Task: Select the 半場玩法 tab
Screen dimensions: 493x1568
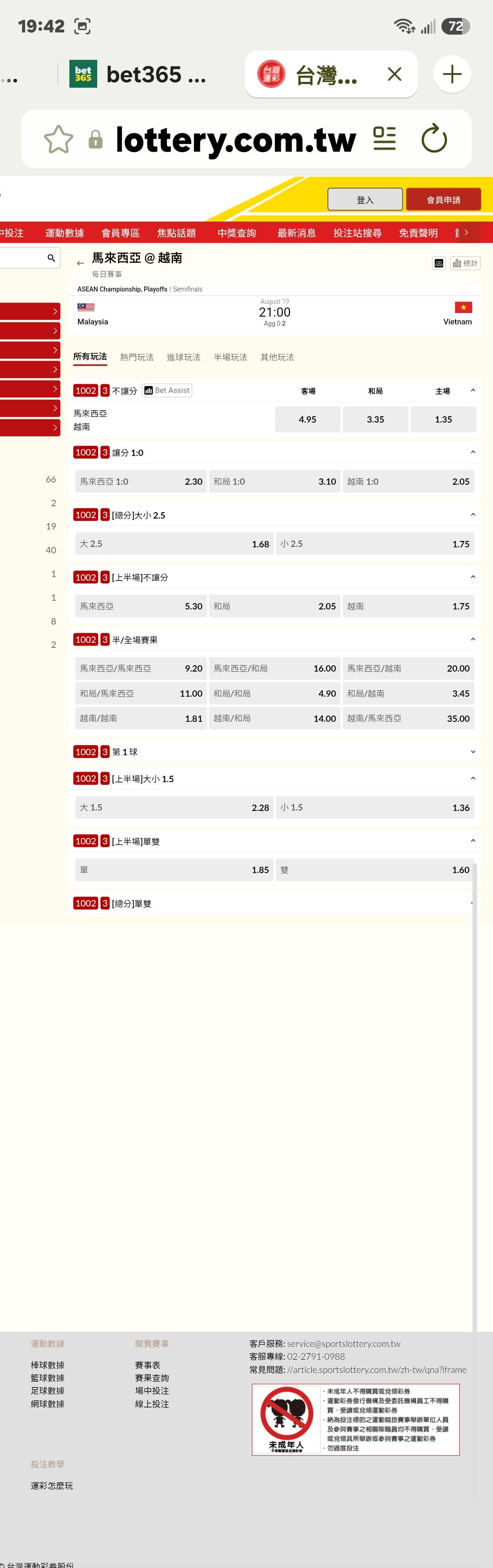Action: [x=231, y=357]
